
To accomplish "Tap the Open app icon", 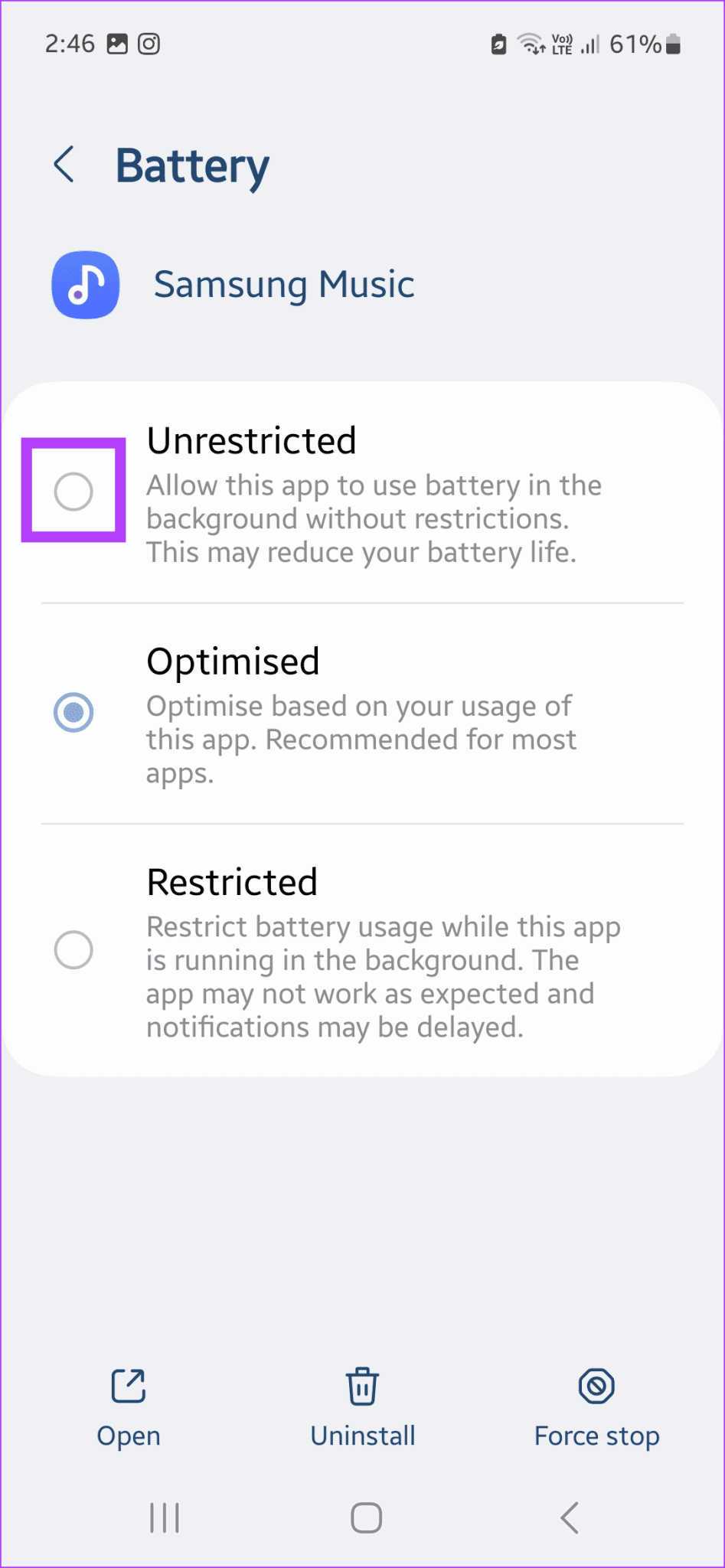I will coord(127,1385).
